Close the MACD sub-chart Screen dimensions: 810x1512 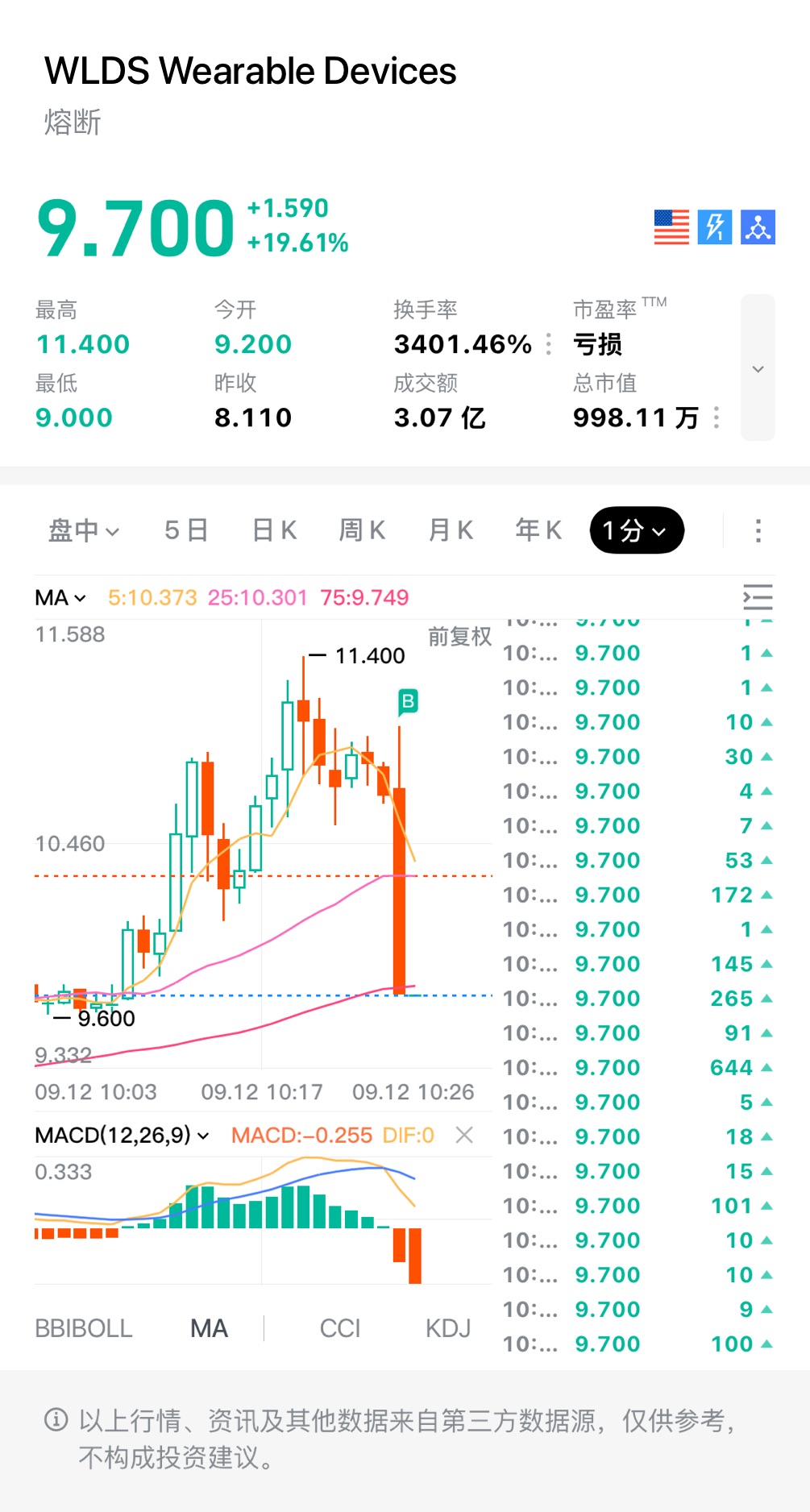coord(464,1136)
